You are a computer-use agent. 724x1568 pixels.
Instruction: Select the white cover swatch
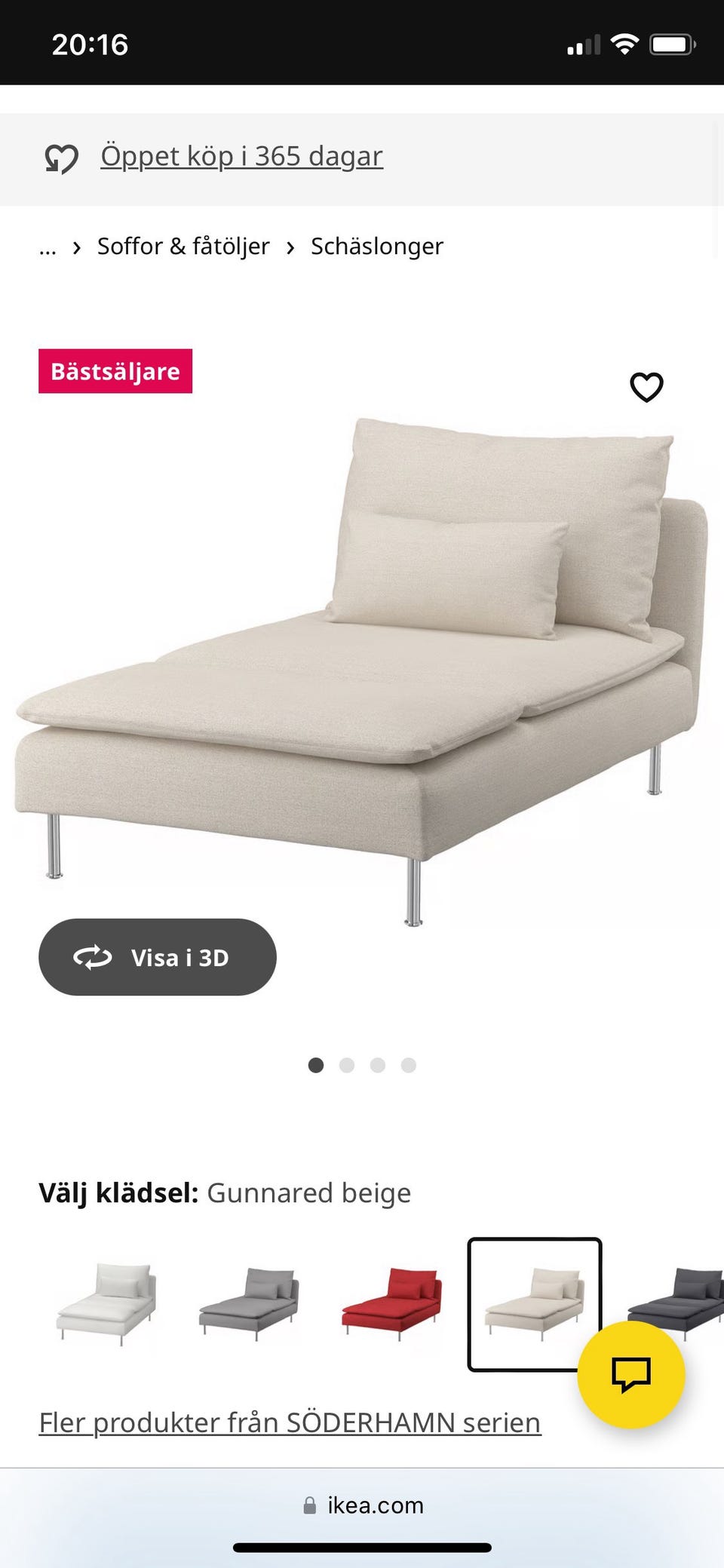point(106,1304)
